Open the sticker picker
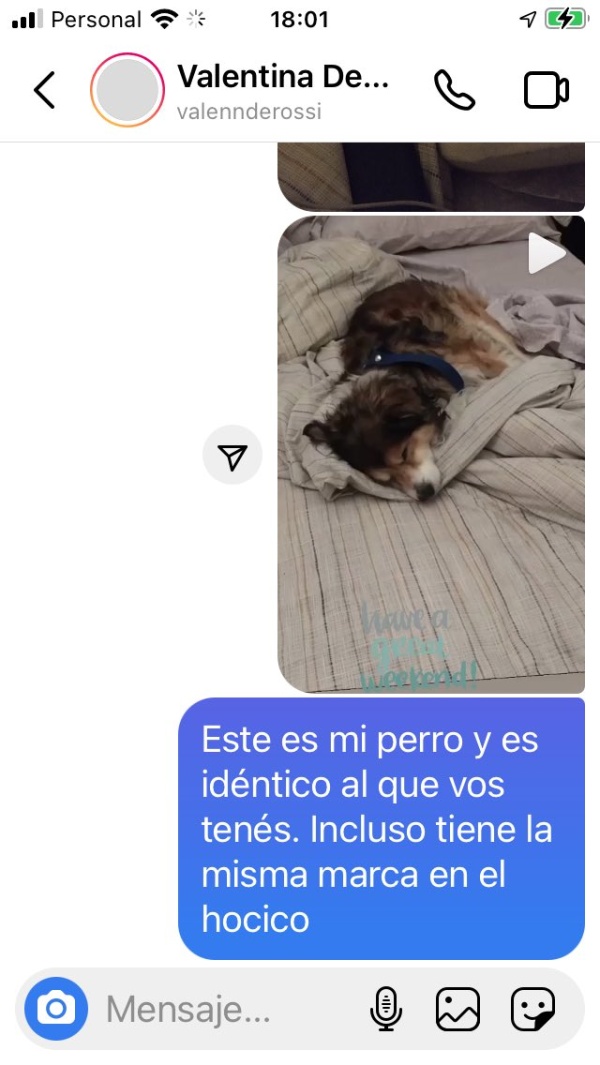Image resolution: width=600 pixels, height=1065 pixels. (x=532, y=1009)
